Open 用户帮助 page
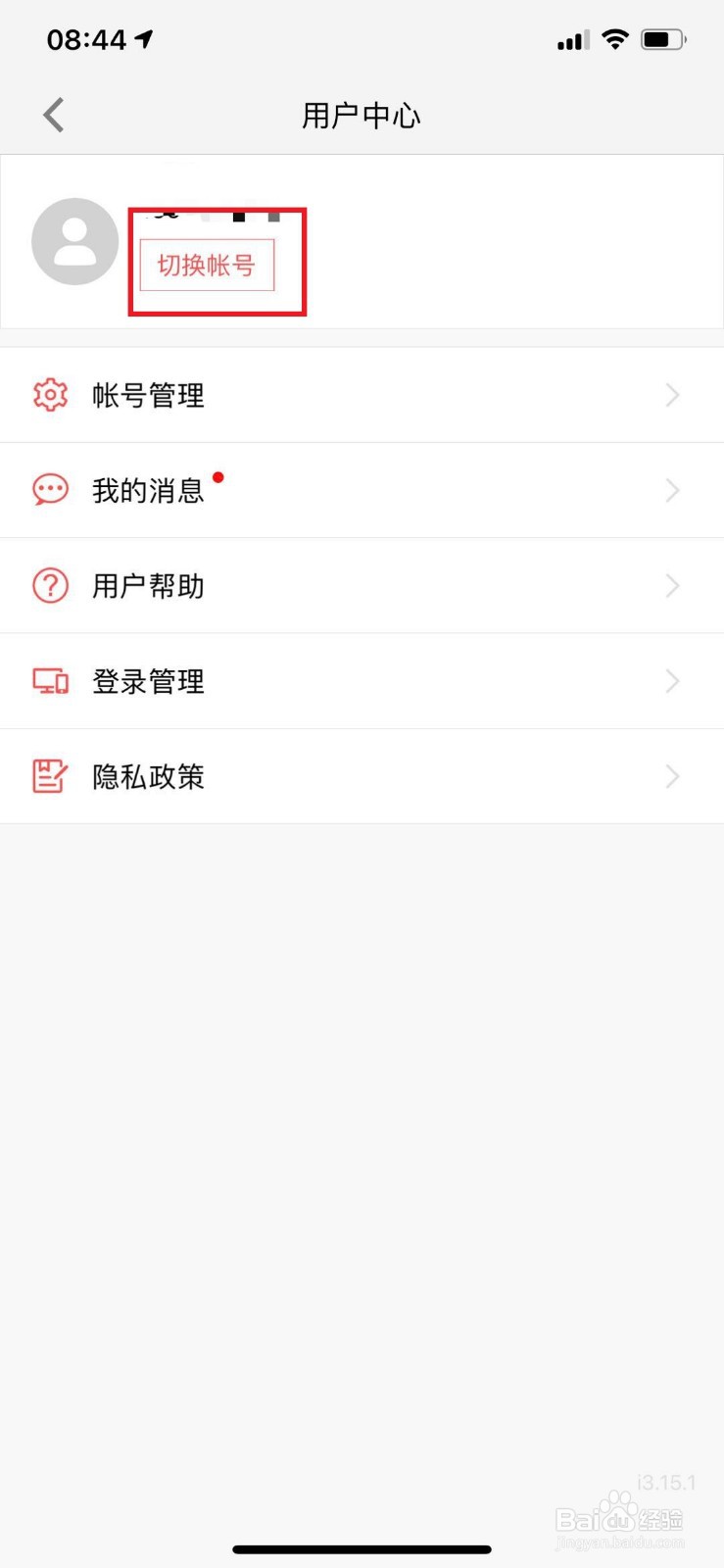Image resolution: width=724 pixels, height=1568 pixels. click(x=362, y=586)
